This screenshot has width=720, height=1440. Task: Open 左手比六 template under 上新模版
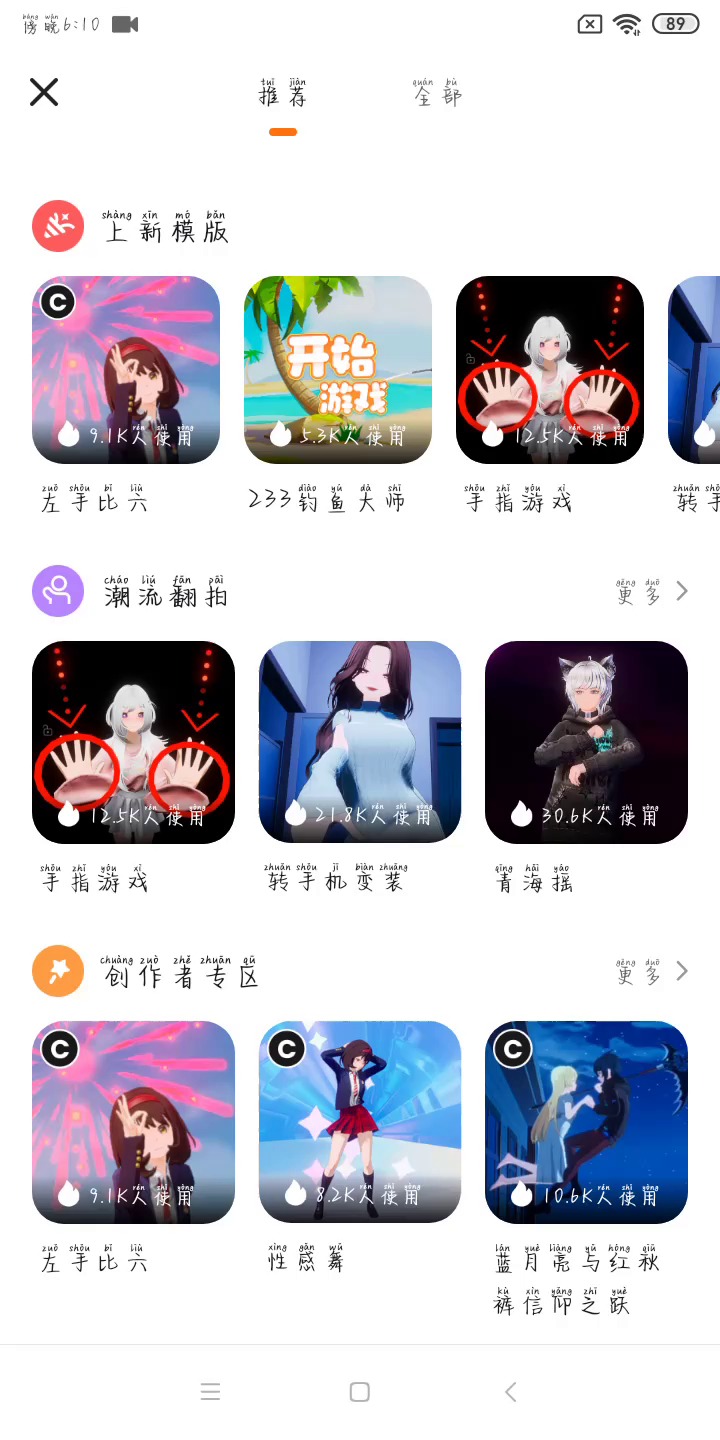click(126, 370)
